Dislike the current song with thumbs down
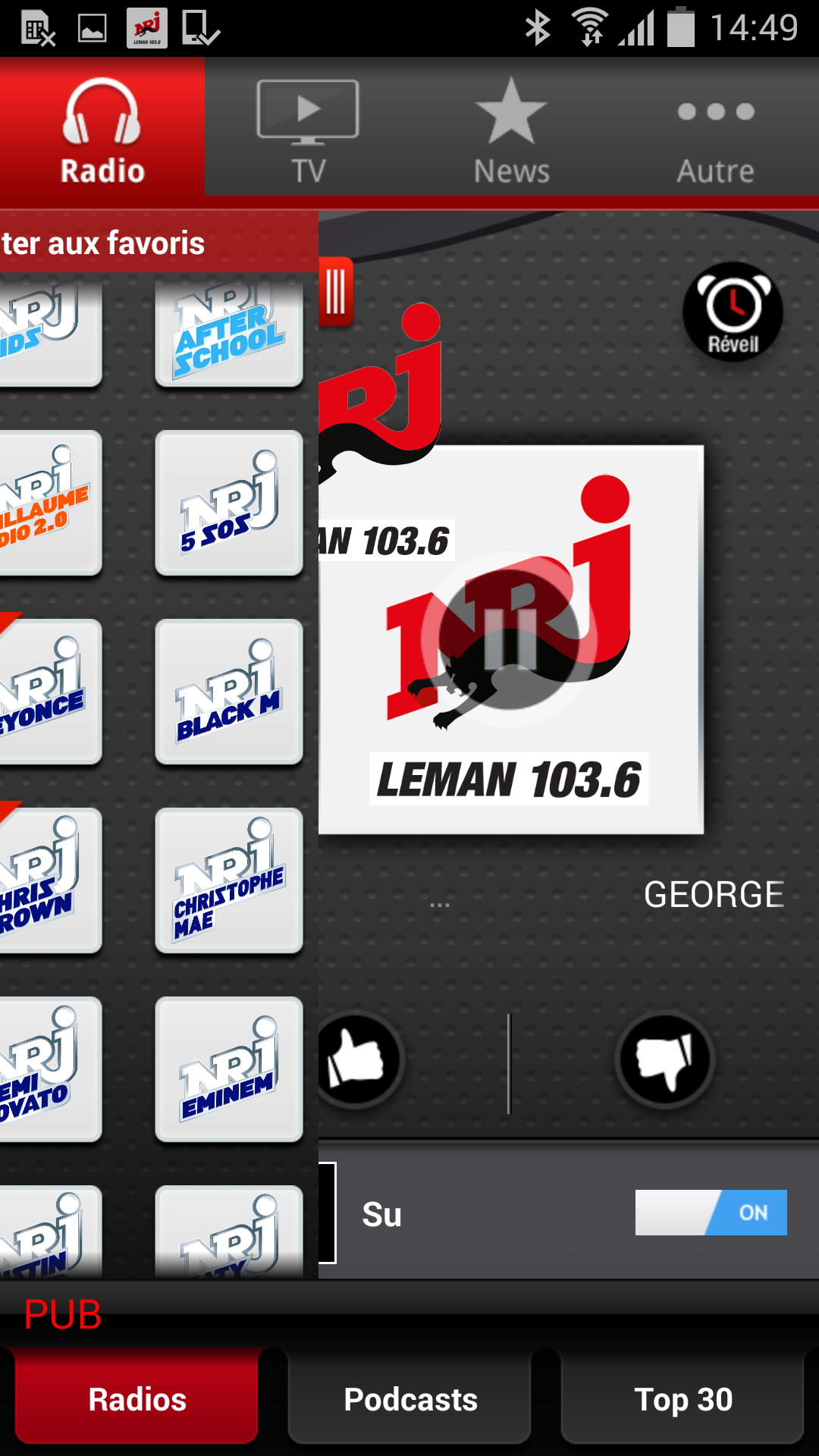 [x=665, y=1059]
